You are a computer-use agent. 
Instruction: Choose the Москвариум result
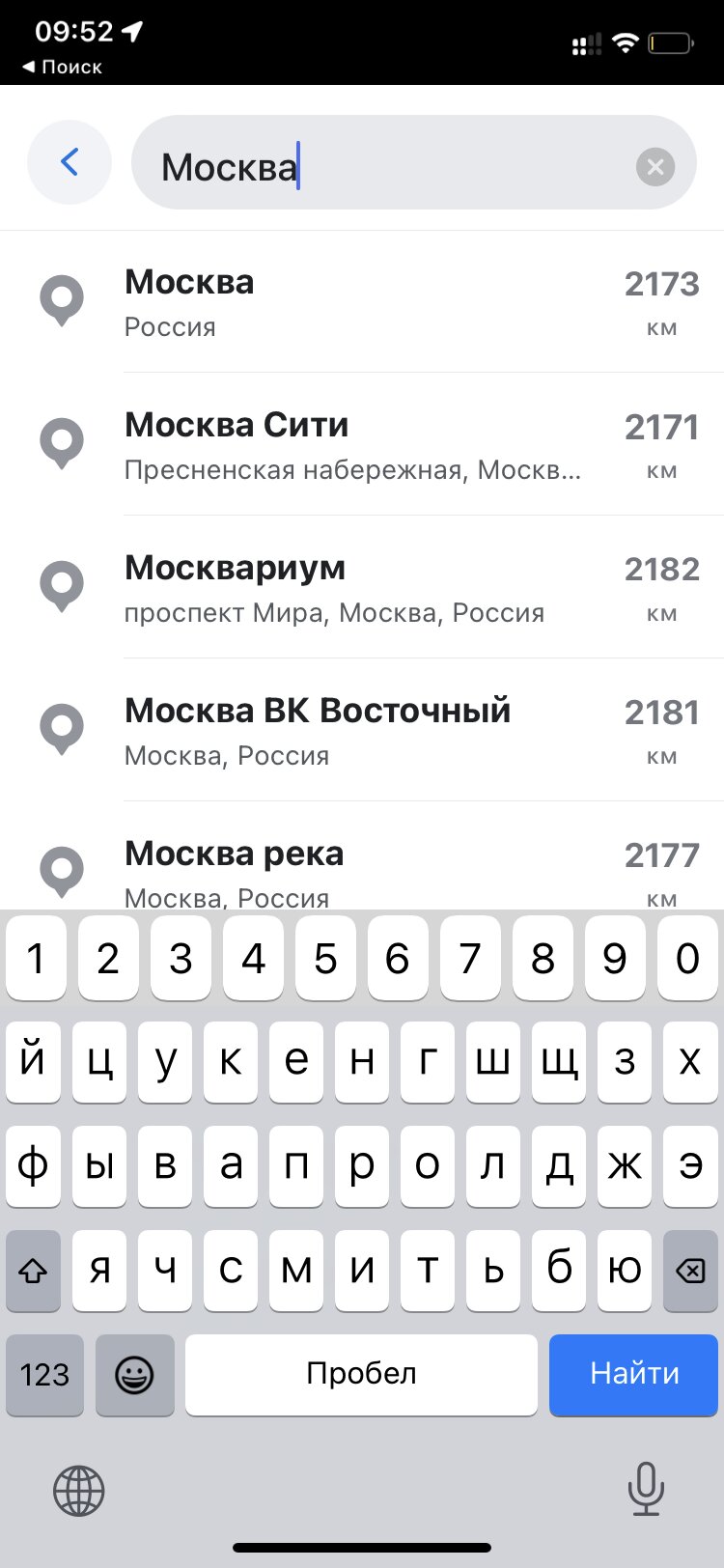(x=362, y=588)
